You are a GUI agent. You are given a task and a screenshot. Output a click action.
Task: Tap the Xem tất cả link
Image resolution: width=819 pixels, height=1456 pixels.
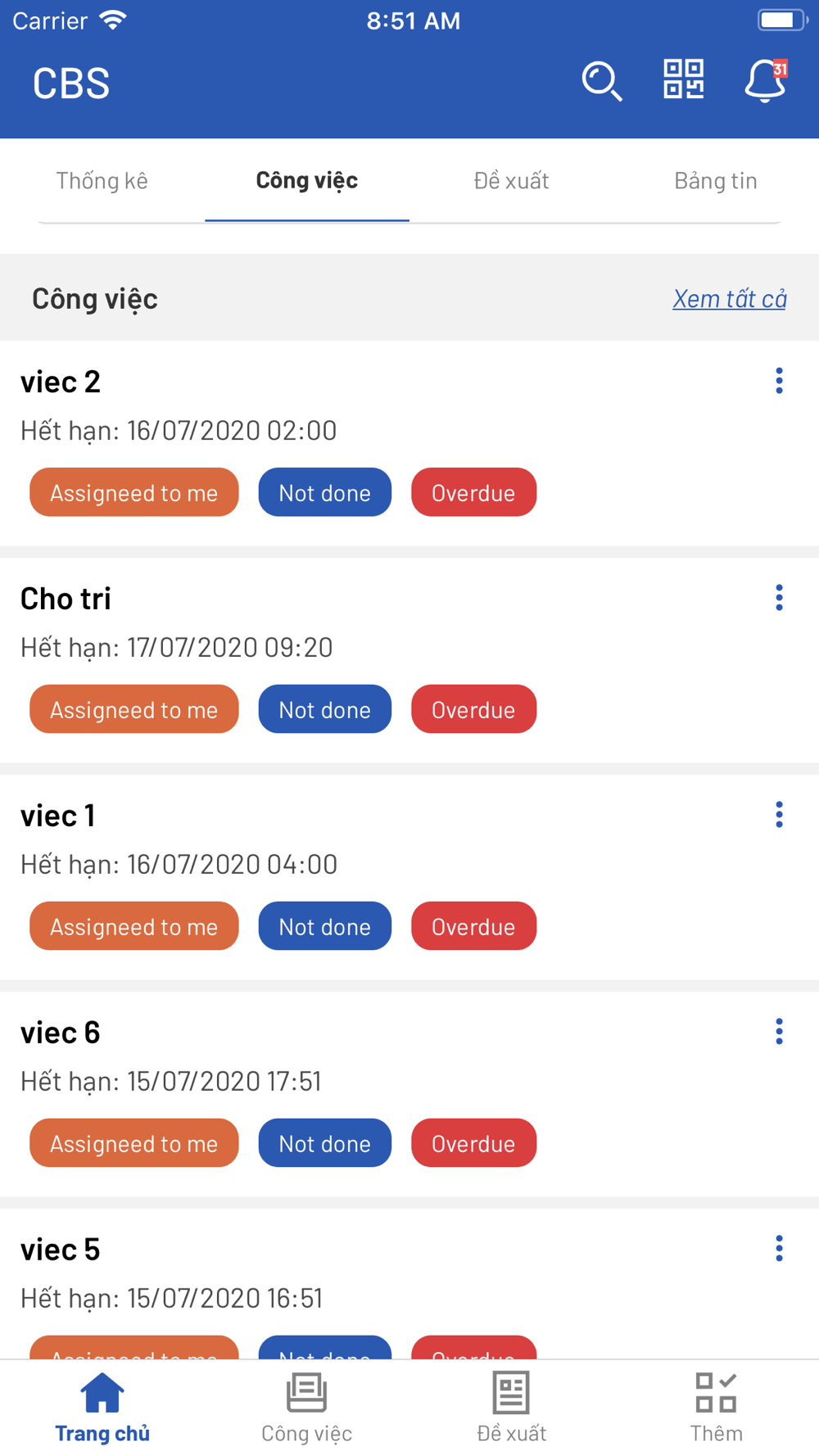pyautogui.click(x=730, y=299)
